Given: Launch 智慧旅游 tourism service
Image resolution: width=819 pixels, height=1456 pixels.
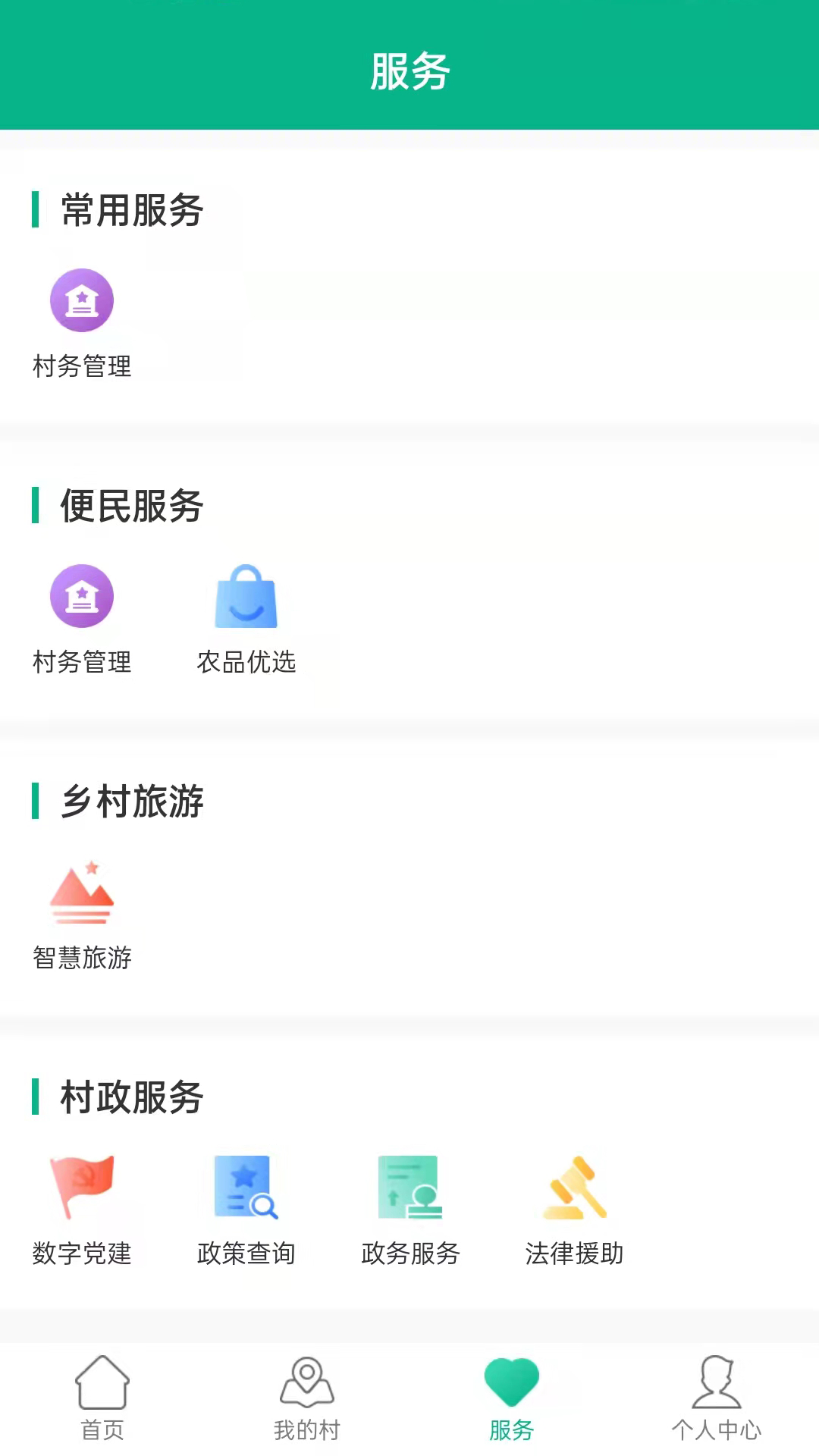Looking at the screenshot, I should coord(82,893).
